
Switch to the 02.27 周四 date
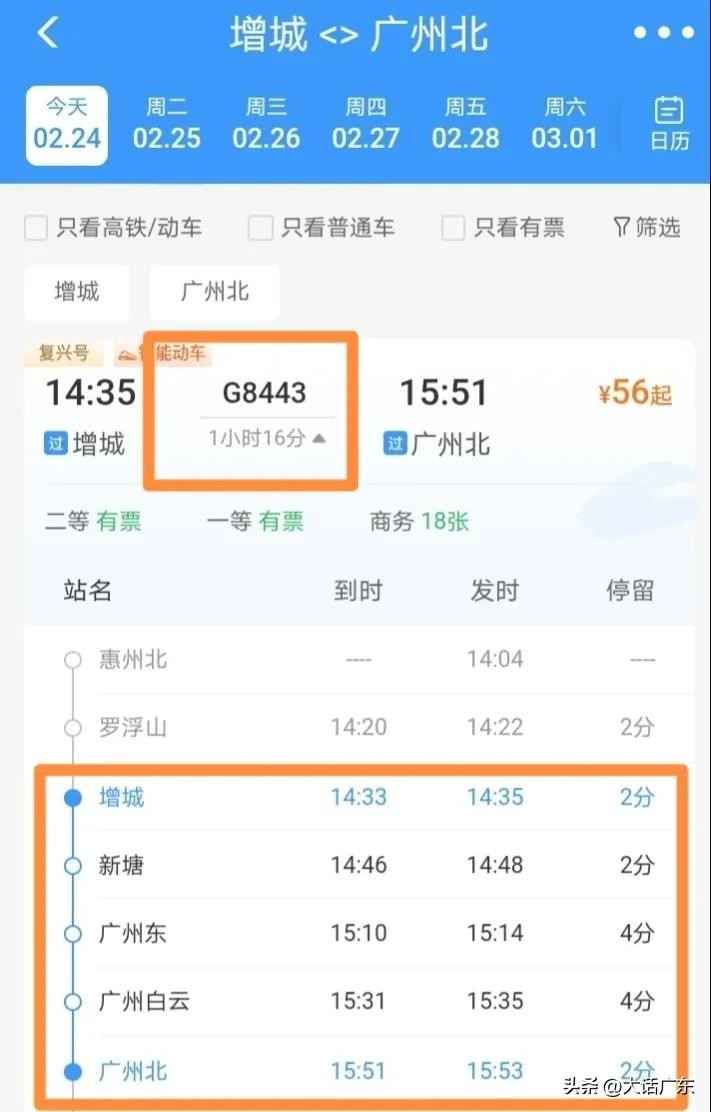[x=366, y=124]
